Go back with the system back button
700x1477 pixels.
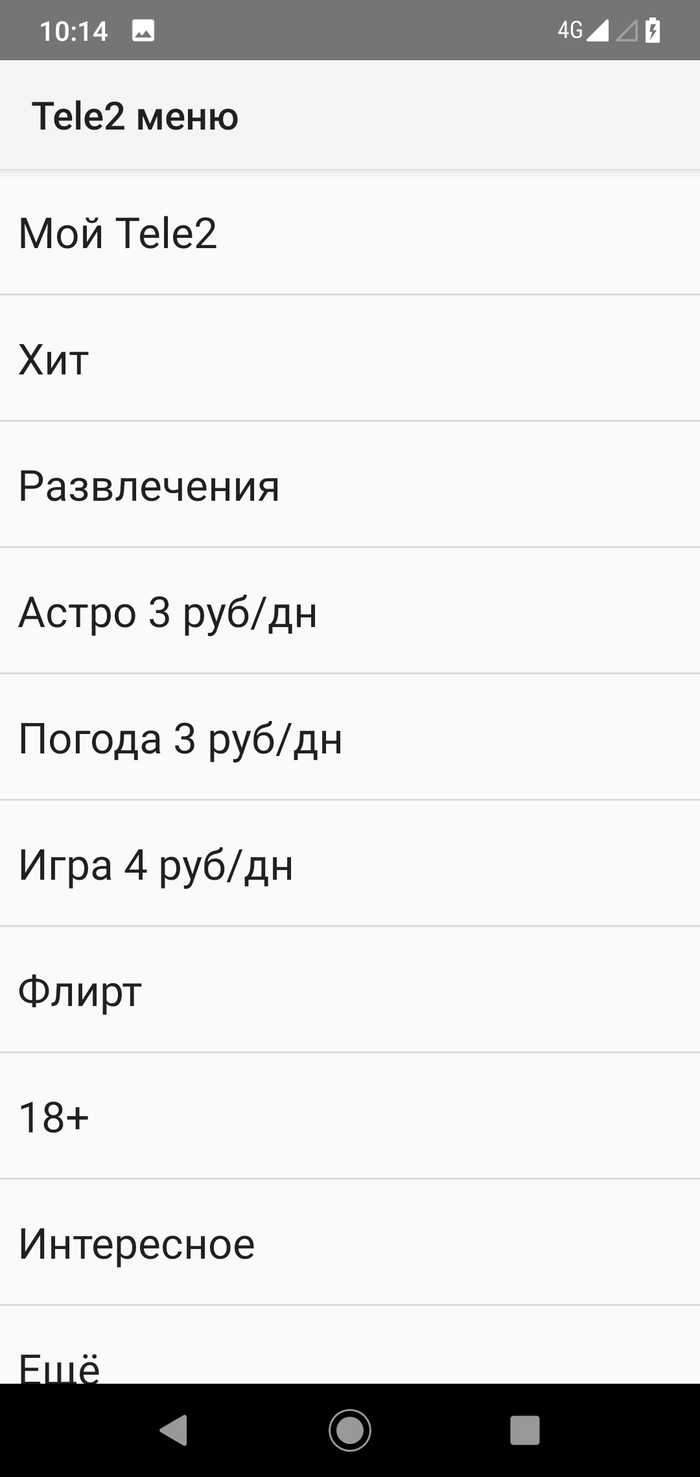pos(173,1431)
